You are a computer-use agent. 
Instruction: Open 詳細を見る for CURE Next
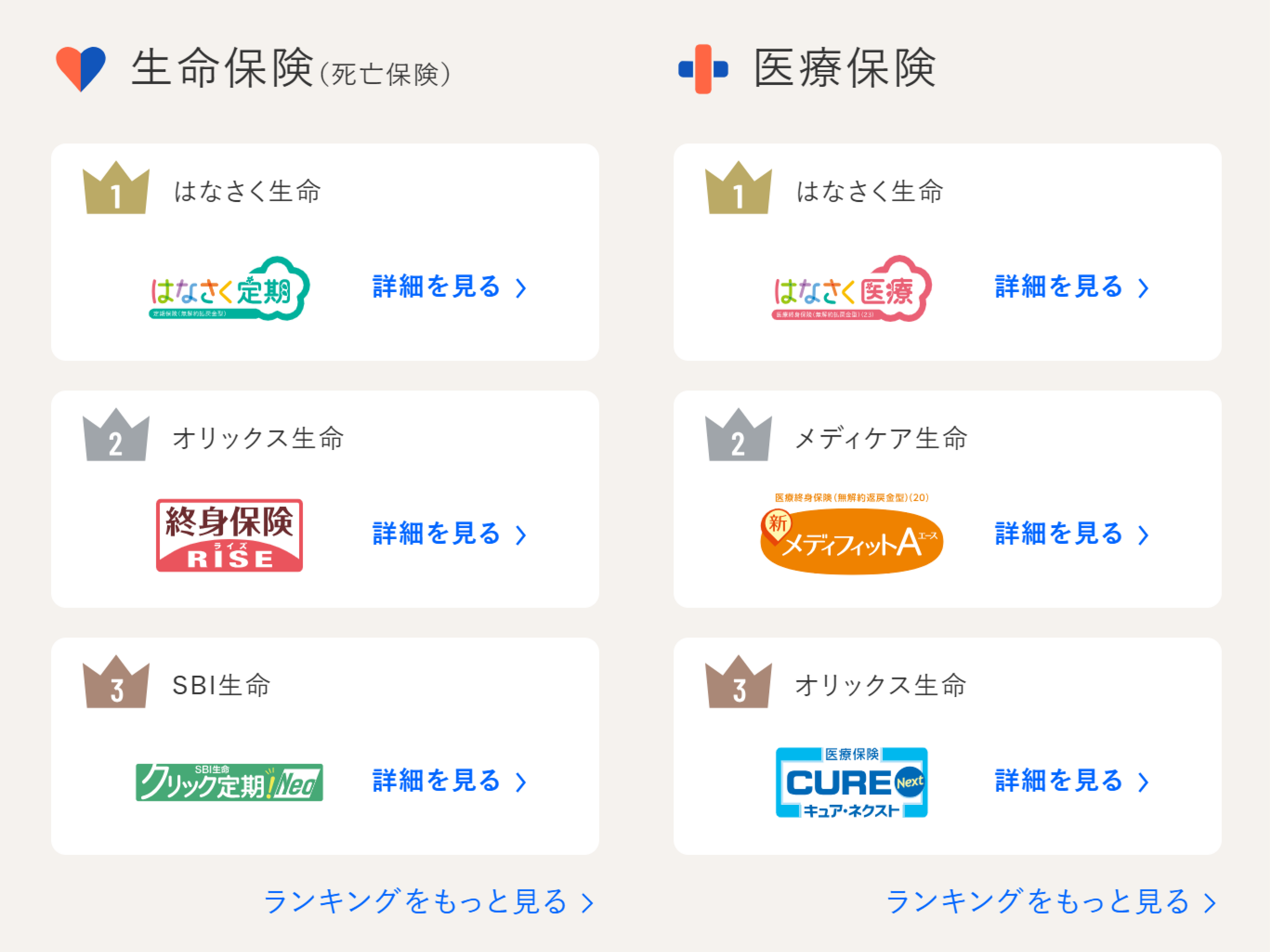click(1071, 781)
